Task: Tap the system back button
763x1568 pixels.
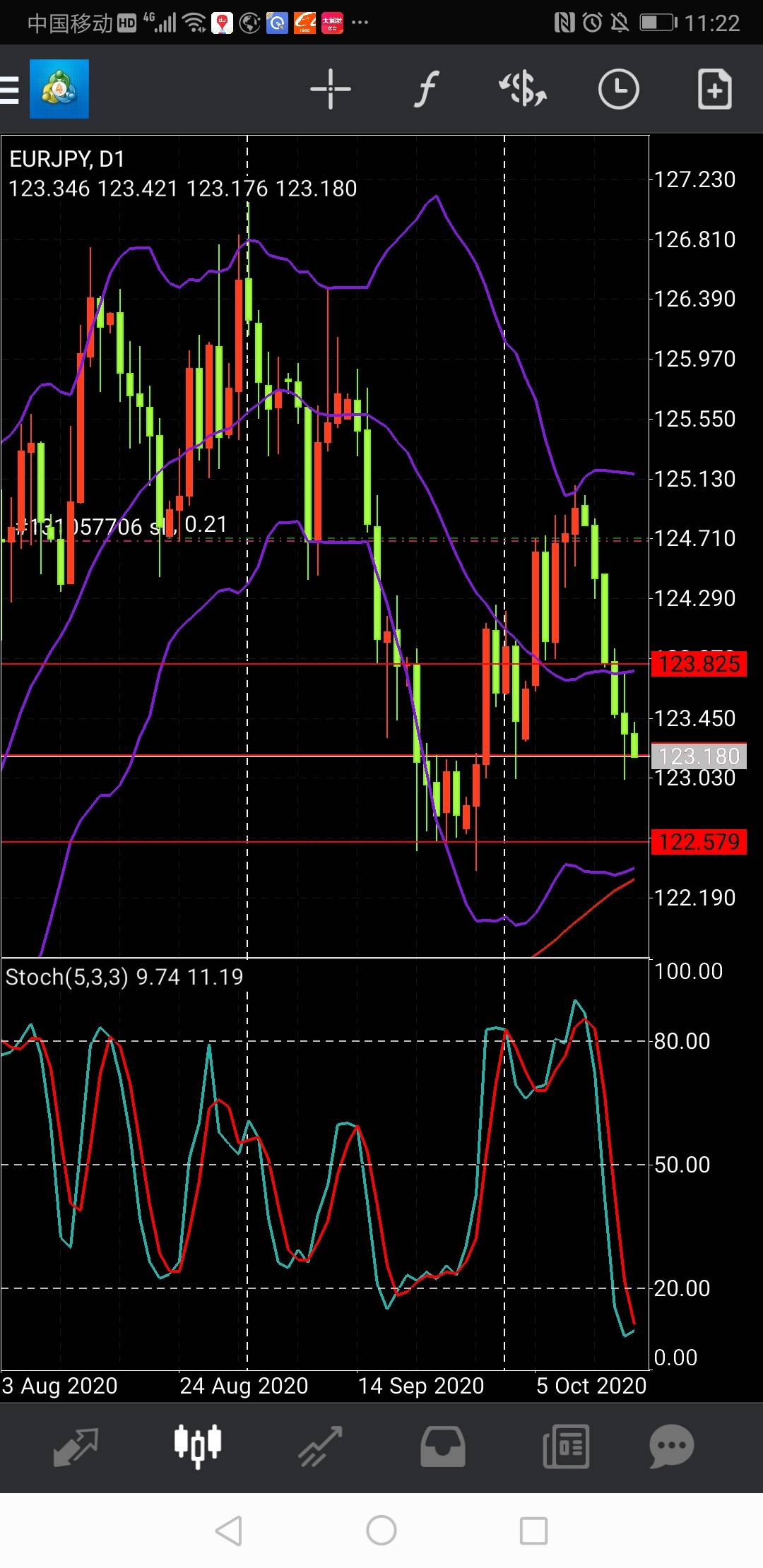Action: tap(229, 1531)
